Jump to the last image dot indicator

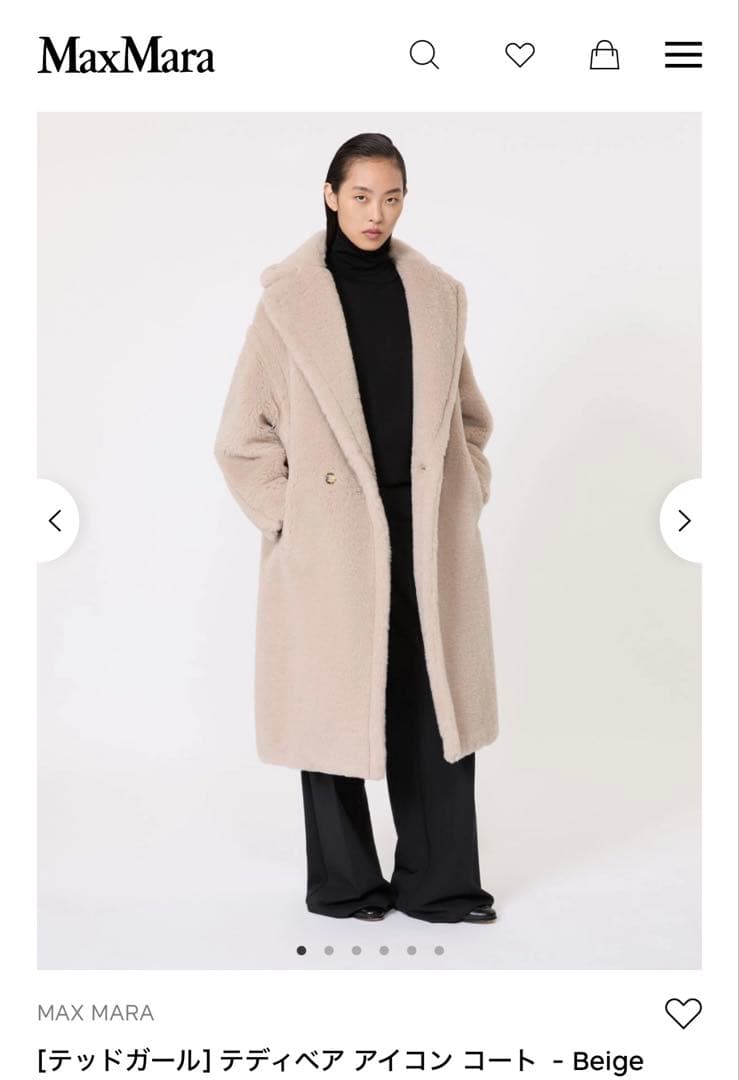click(438, 950)
